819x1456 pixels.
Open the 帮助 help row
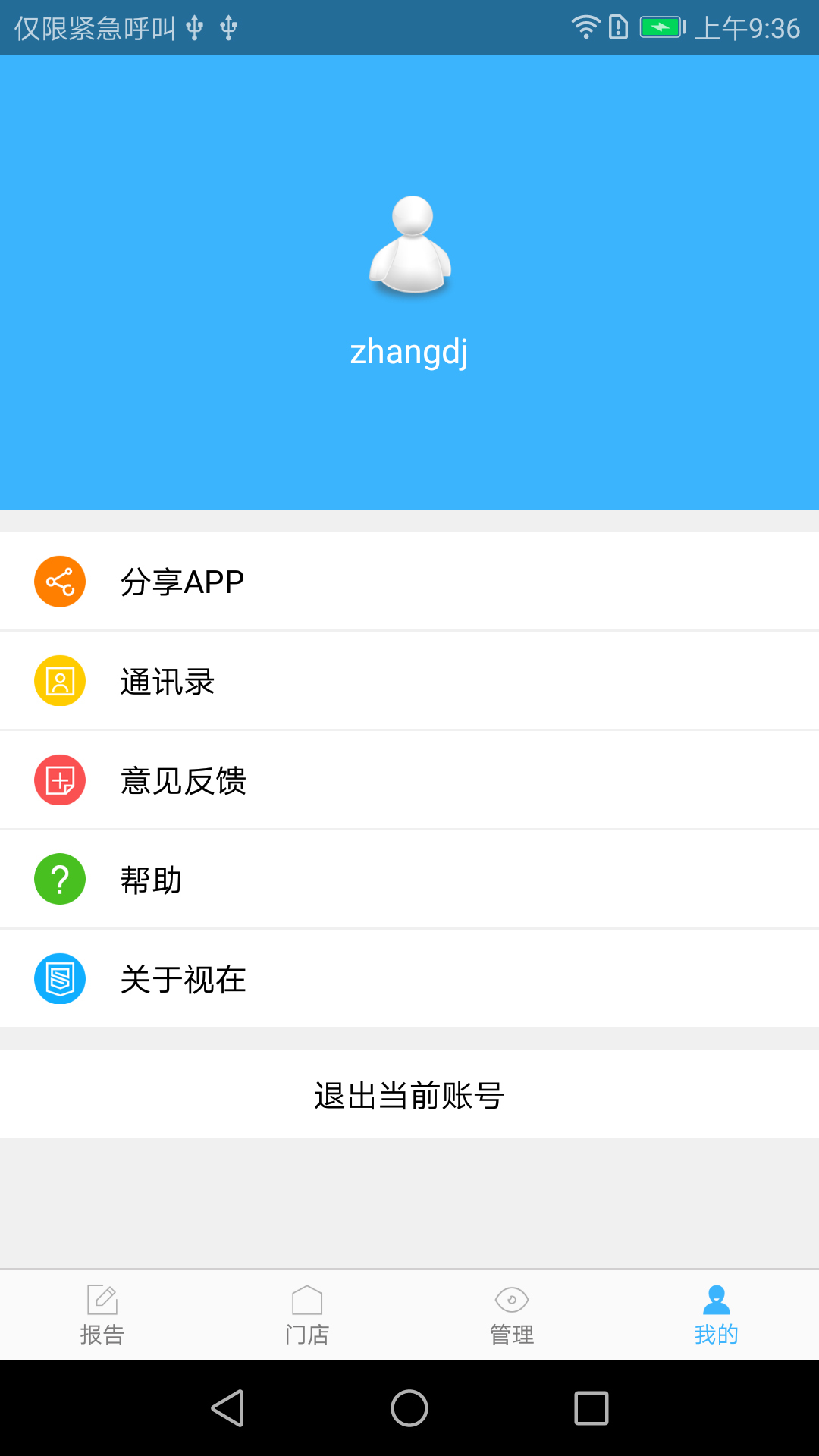click(x=409, y=880)
